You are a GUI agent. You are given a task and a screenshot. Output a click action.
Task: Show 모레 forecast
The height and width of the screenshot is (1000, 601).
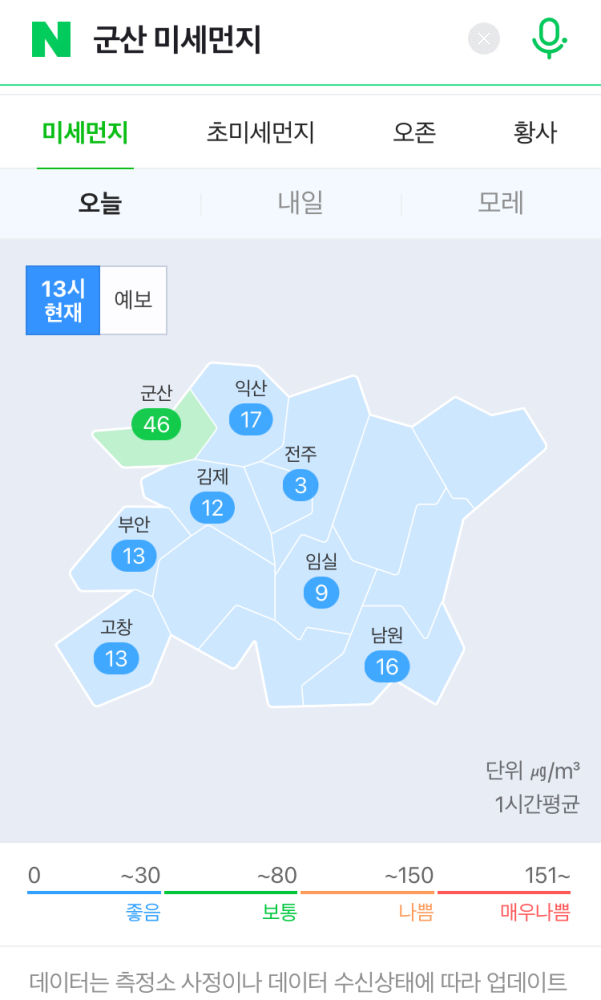click(x=501, y=204)
